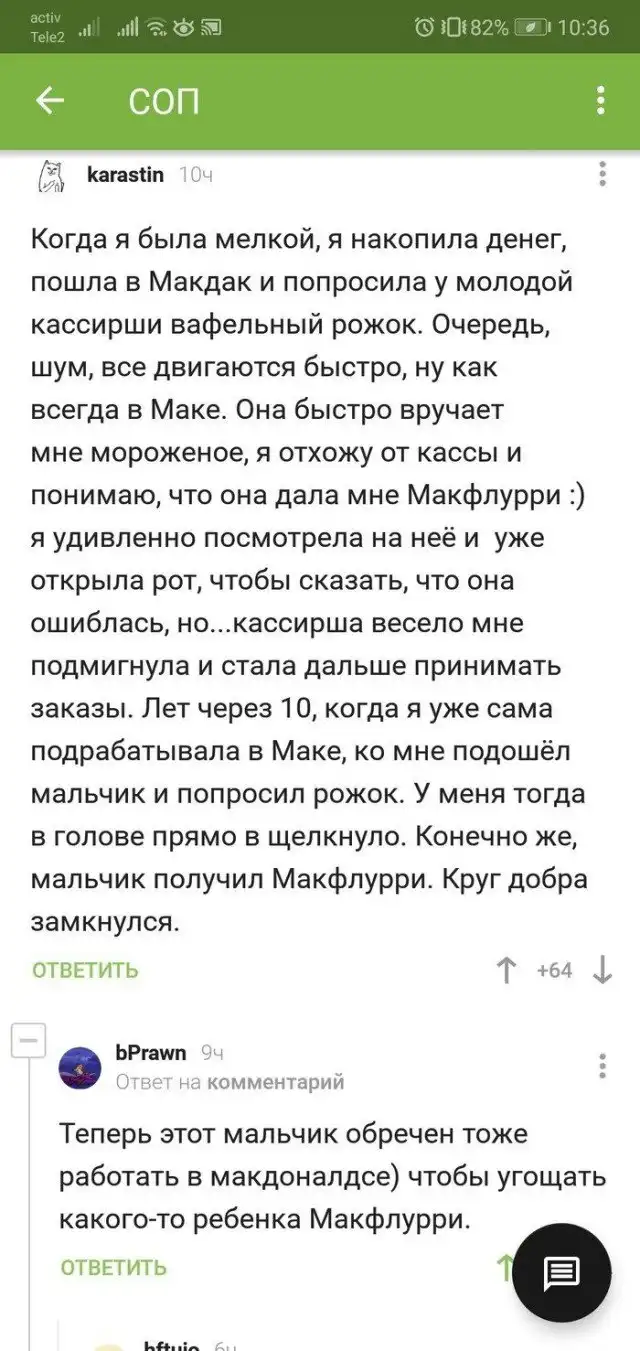Open karastin's profile via the username
The height and width of the screenshot is (1351, 640).
click(126, 175)
